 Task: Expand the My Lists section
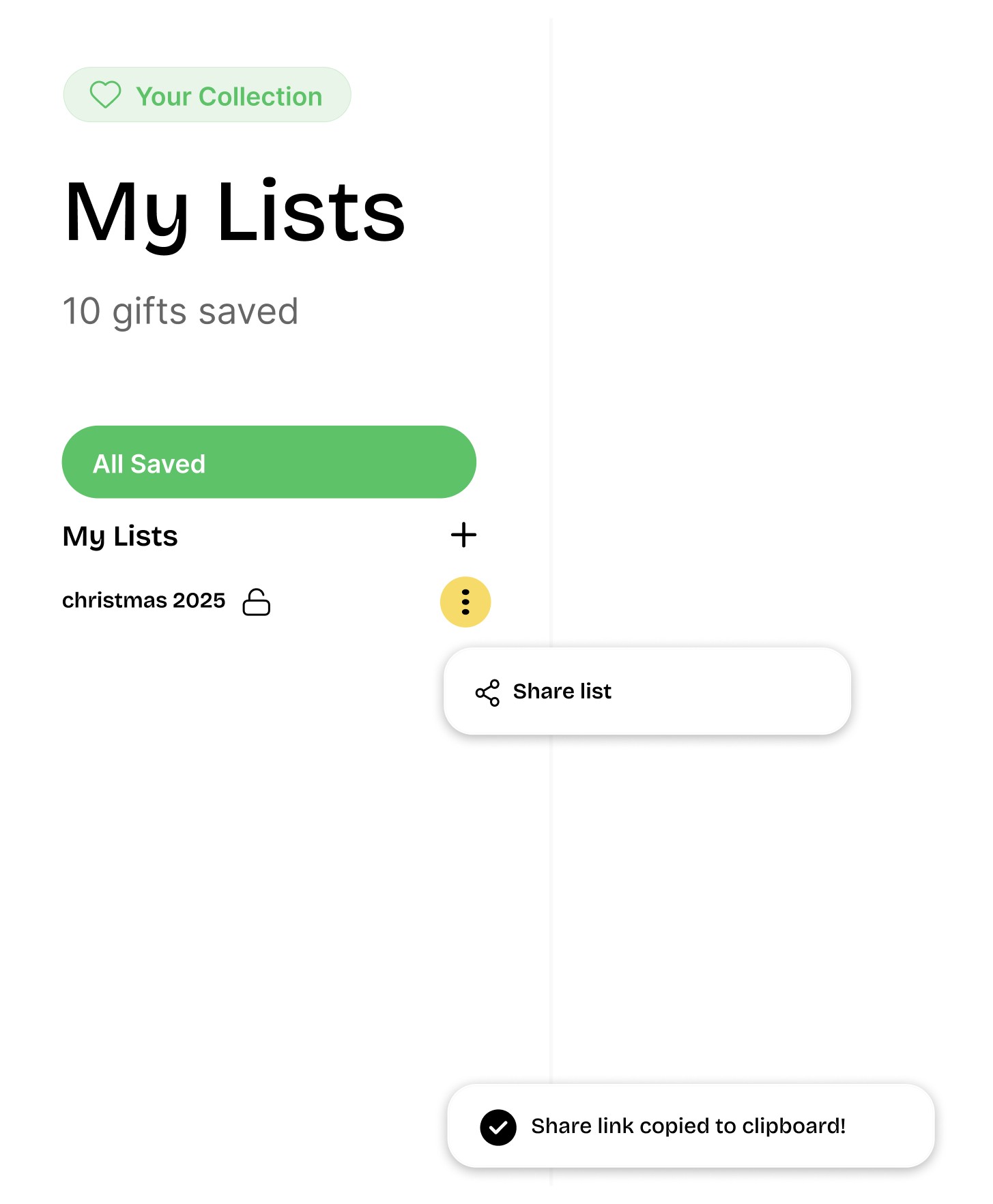(x=119, y=536)
